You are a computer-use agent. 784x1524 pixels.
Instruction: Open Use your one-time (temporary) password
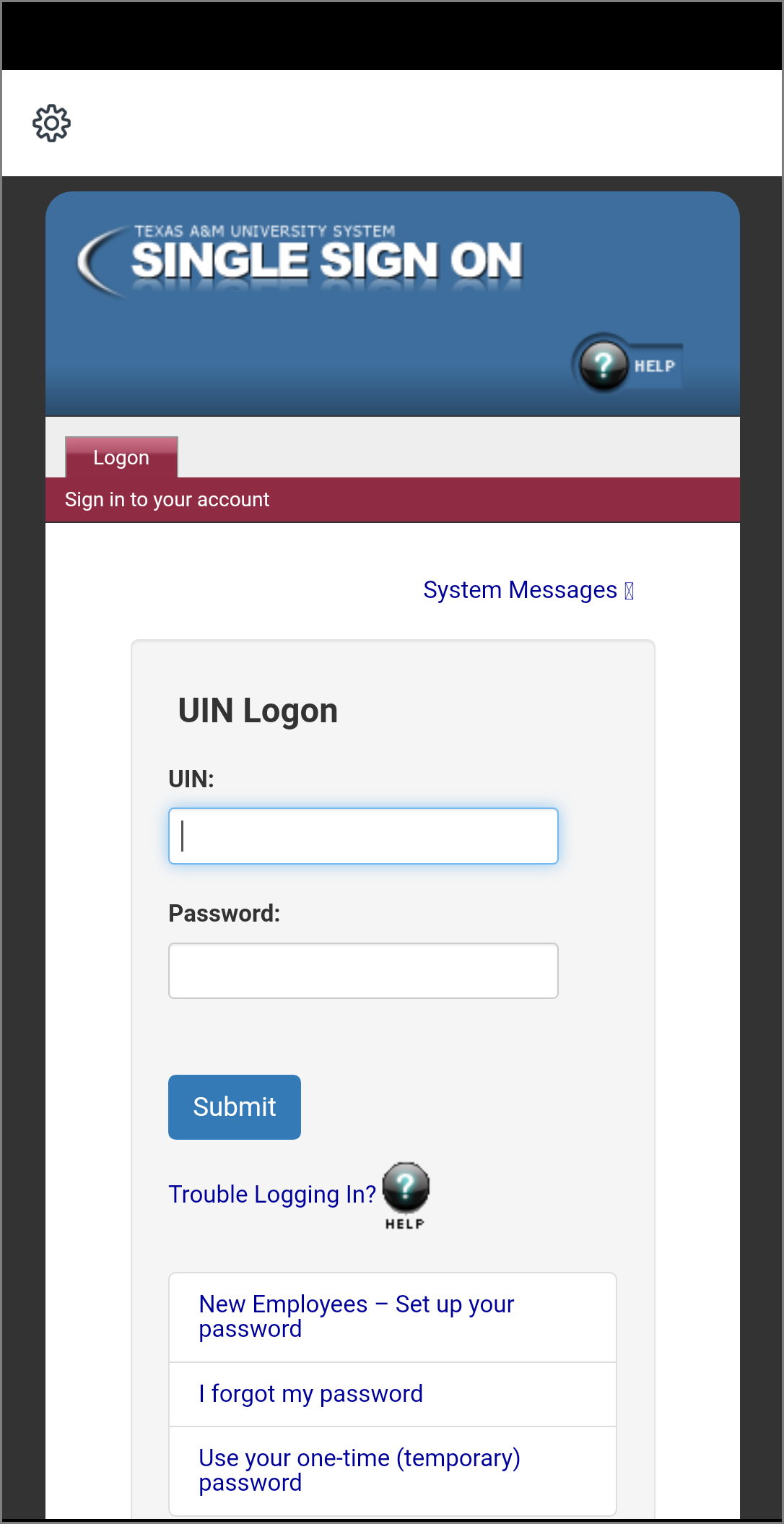pyautogui.click(x=393, y=1471)
